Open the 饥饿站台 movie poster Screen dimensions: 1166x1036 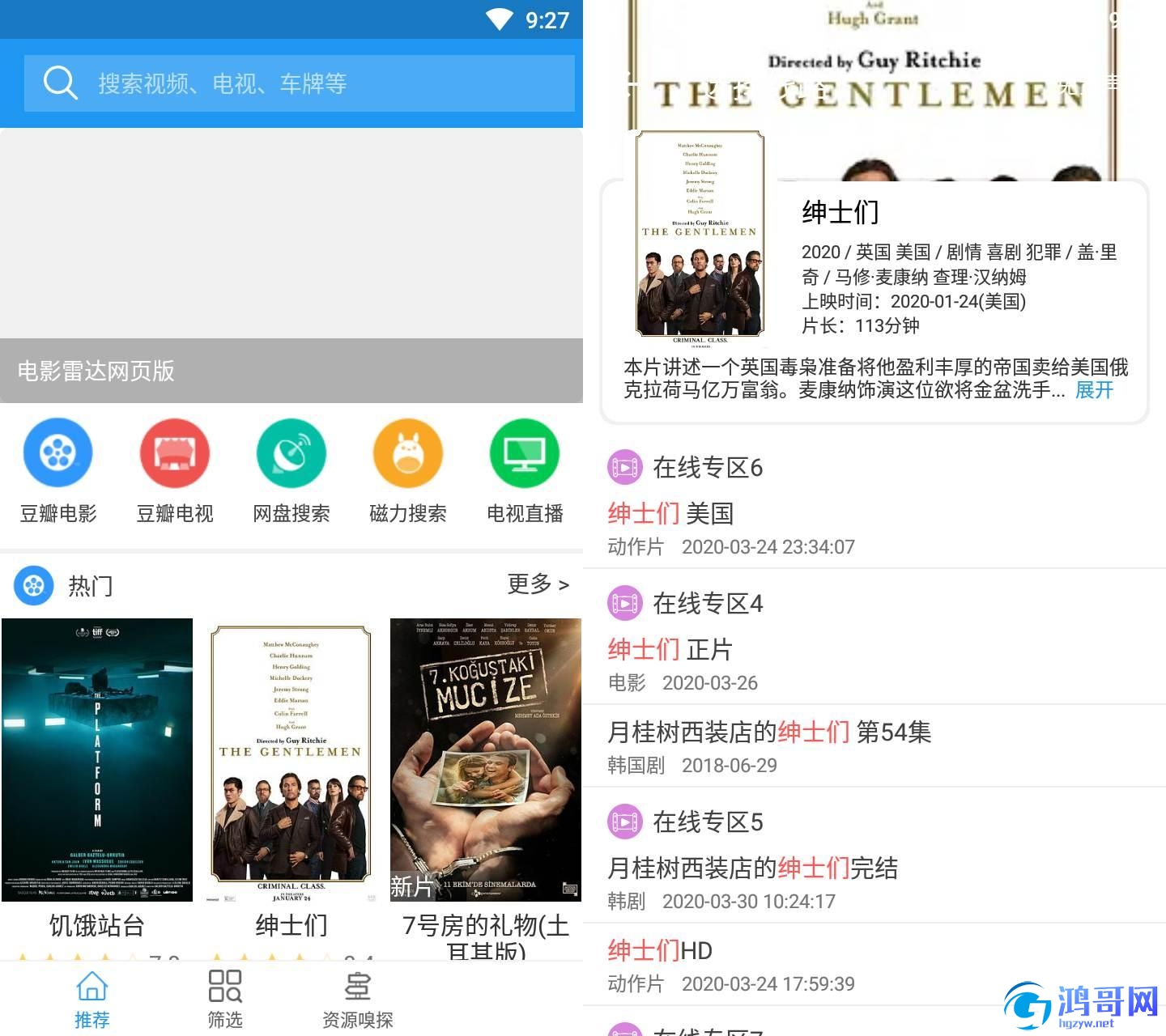pyautogui.click(x=97, y=761)
